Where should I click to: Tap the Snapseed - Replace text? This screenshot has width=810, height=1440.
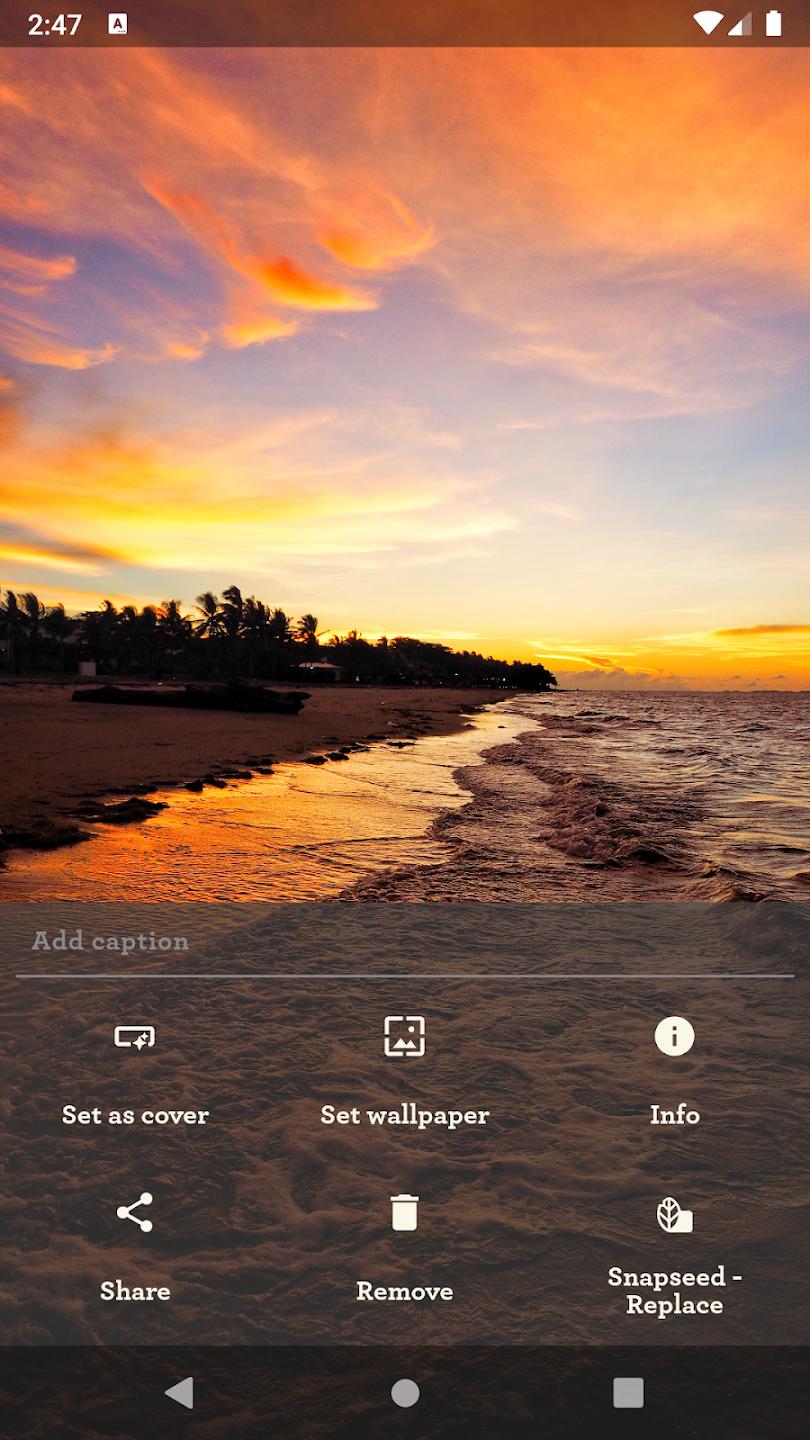tap(674, 1291)
